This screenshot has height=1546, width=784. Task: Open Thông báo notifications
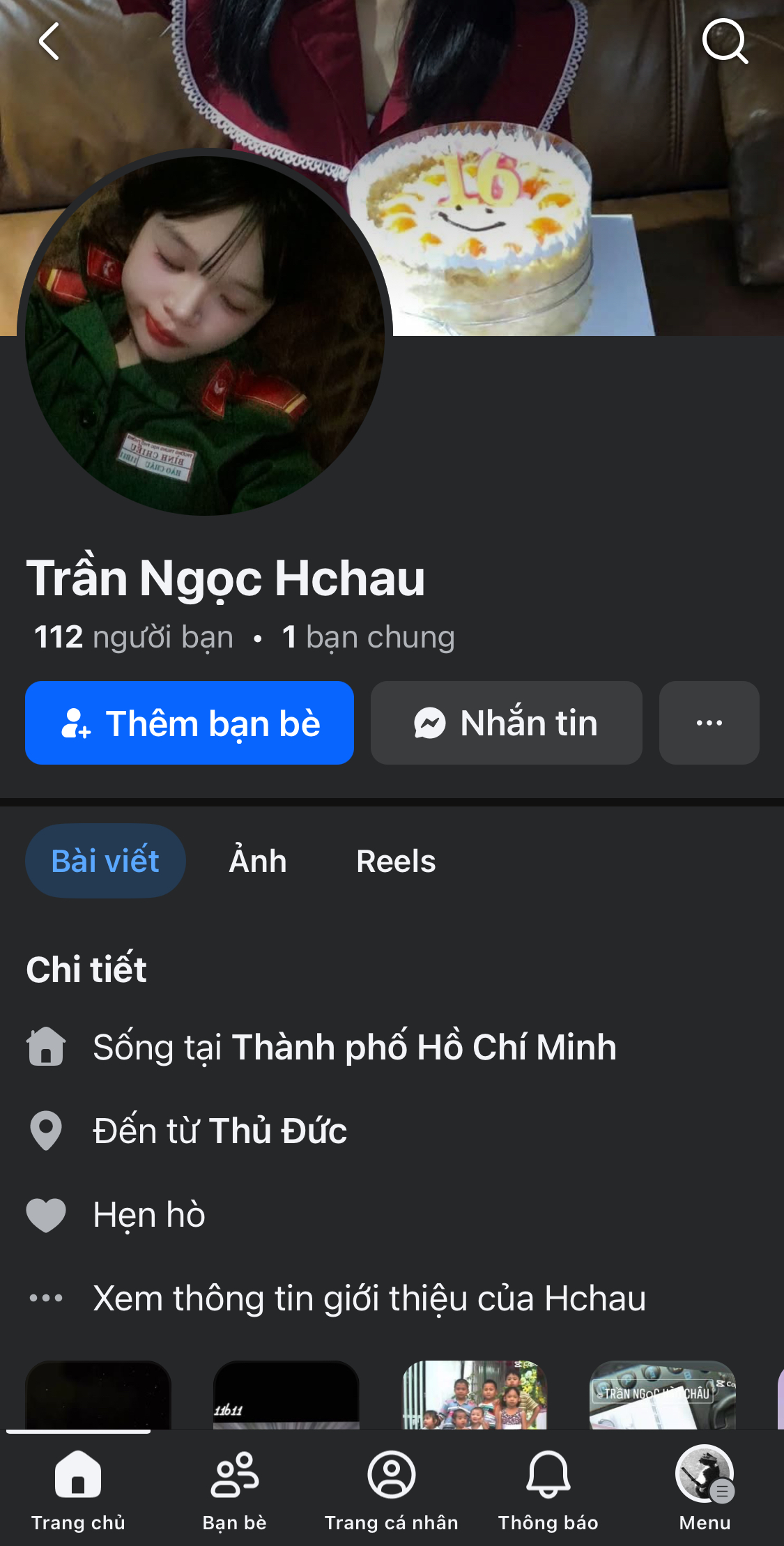coord(548,1488)
